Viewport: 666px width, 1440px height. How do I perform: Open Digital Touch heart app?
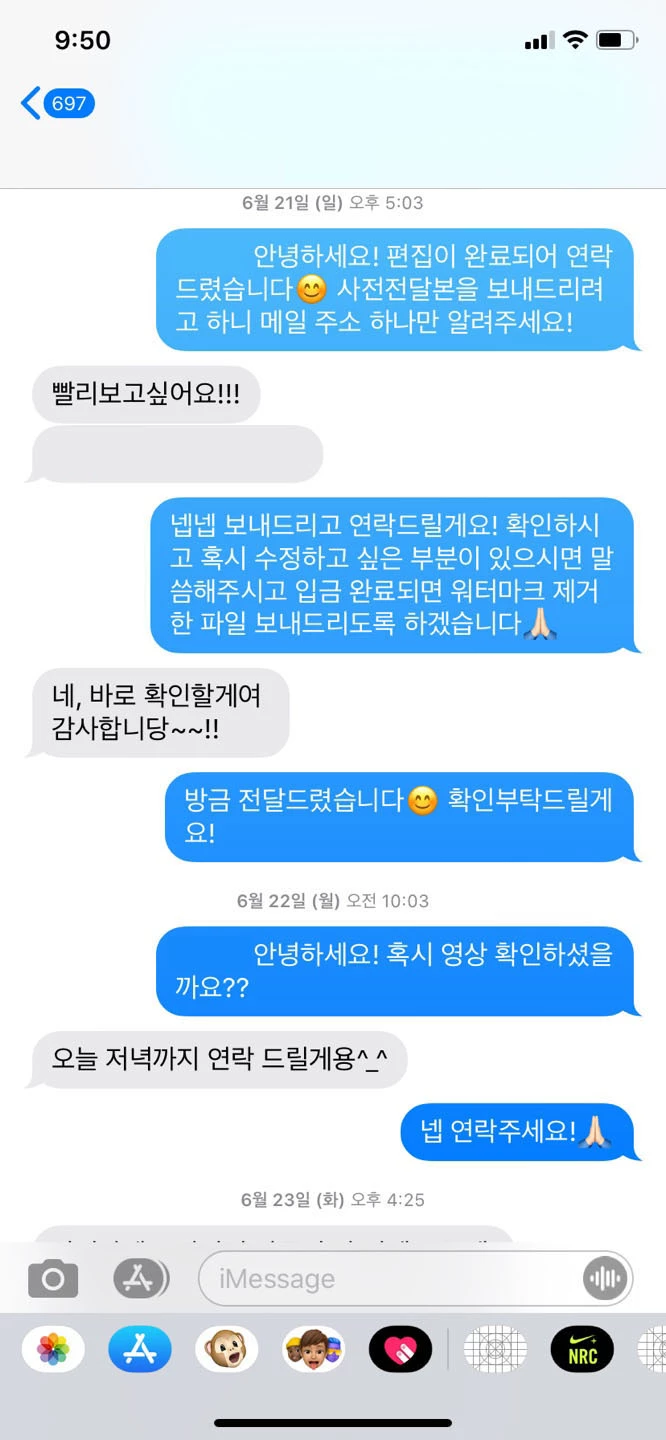400,1350
